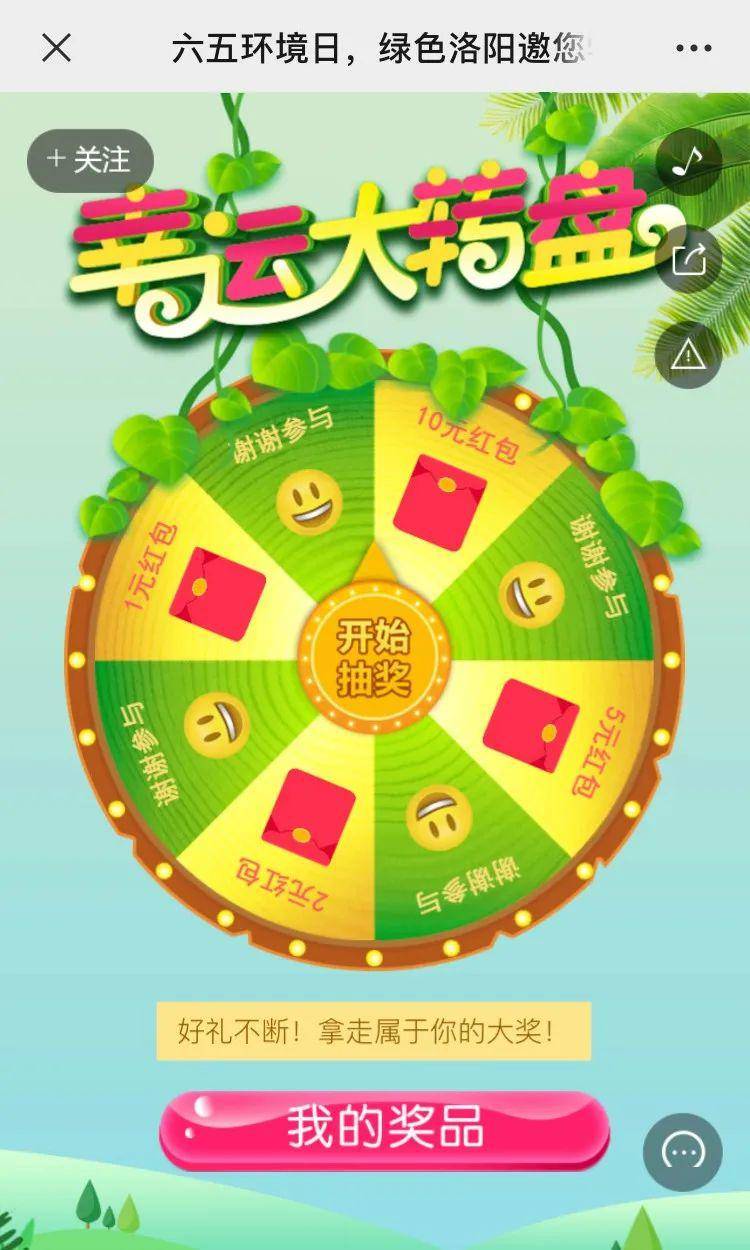Close the webpage with the X icon
Image resolution: width=750 pixels, height=1250 pixels.
point(57,47)
